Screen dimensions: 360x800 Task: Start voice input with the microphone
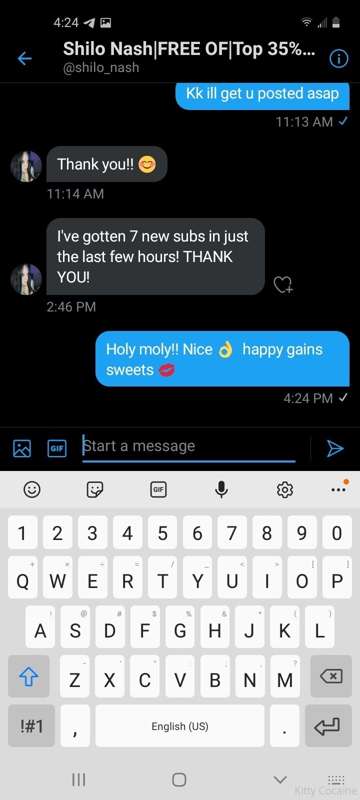[x=221, y=490]
